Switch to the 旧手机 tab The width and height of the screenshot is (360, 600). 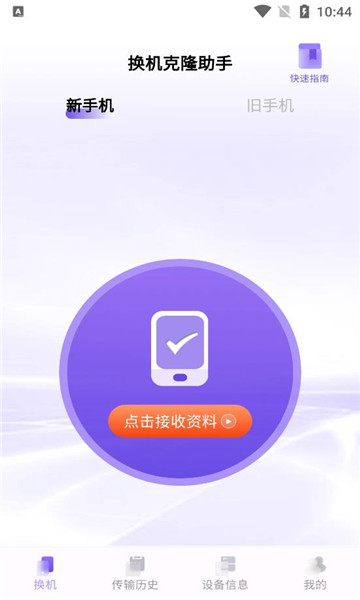pos(270,106)
